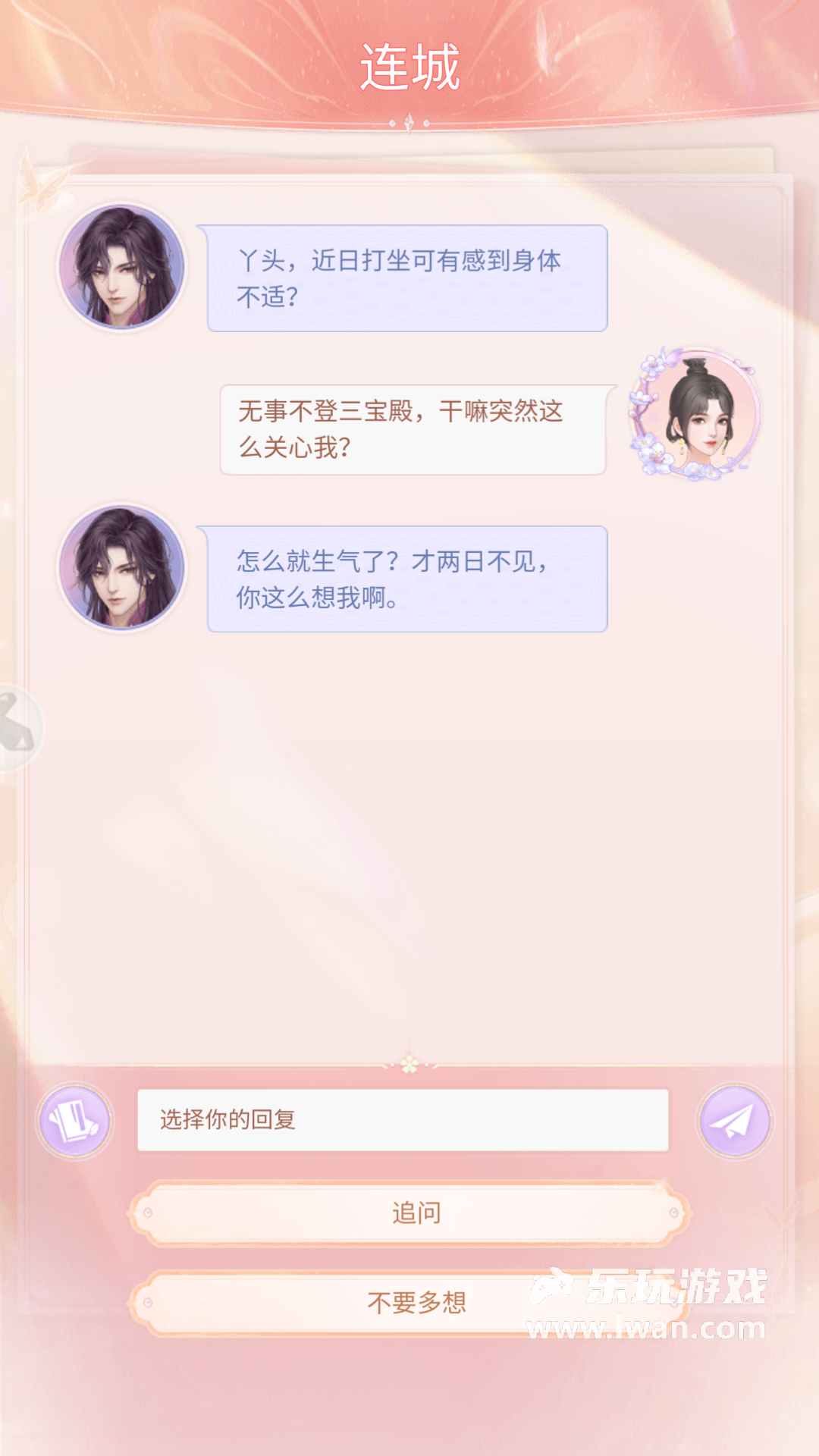This screenshot has width=819, height=1456.
Task: Tap the 选择你的回复 reply field
Action: tap(403, 1120)
